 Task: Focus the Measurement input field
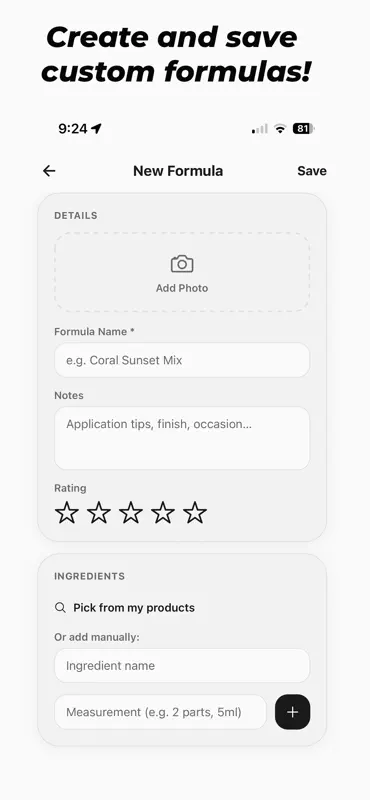coord(160,712)
